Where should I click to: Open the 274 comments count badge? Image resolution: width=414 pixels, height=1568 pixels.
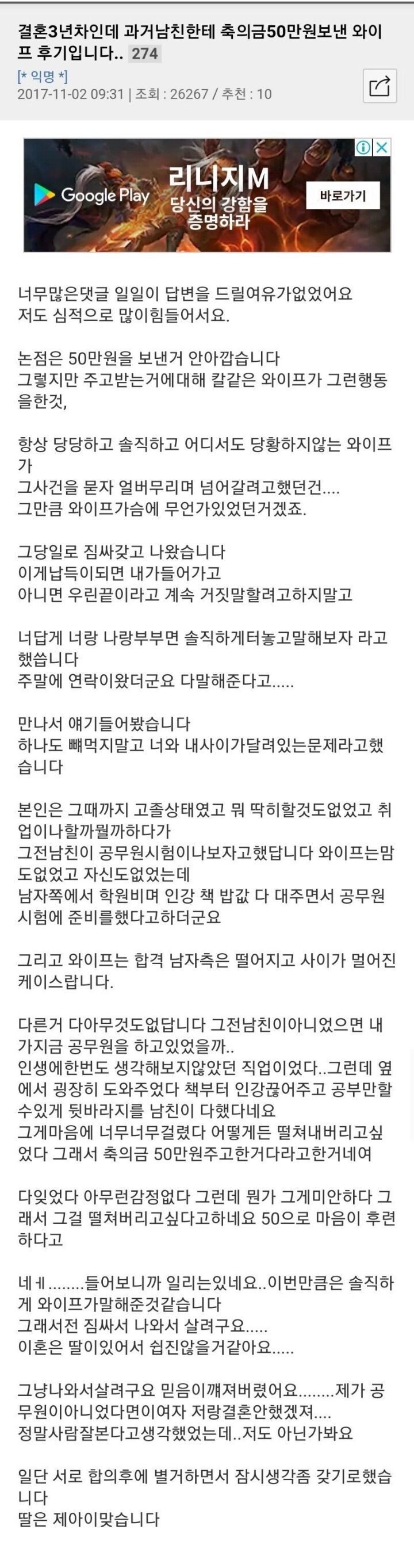pyautogui.click(x=145, y=53)
